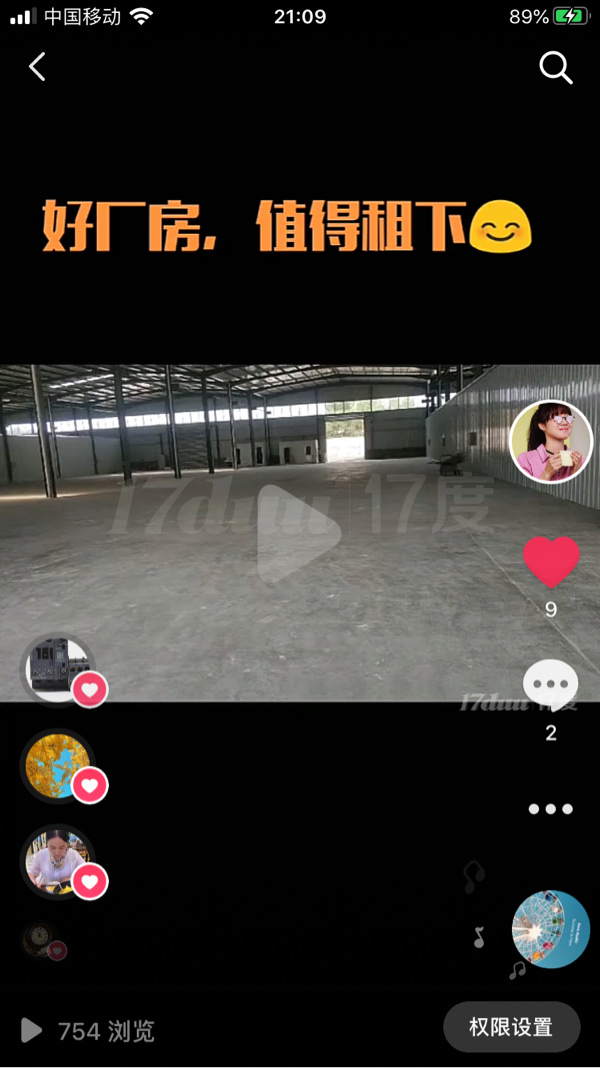Open the spinning music disc
The image size is (600, 1068).
coord(551,929)
